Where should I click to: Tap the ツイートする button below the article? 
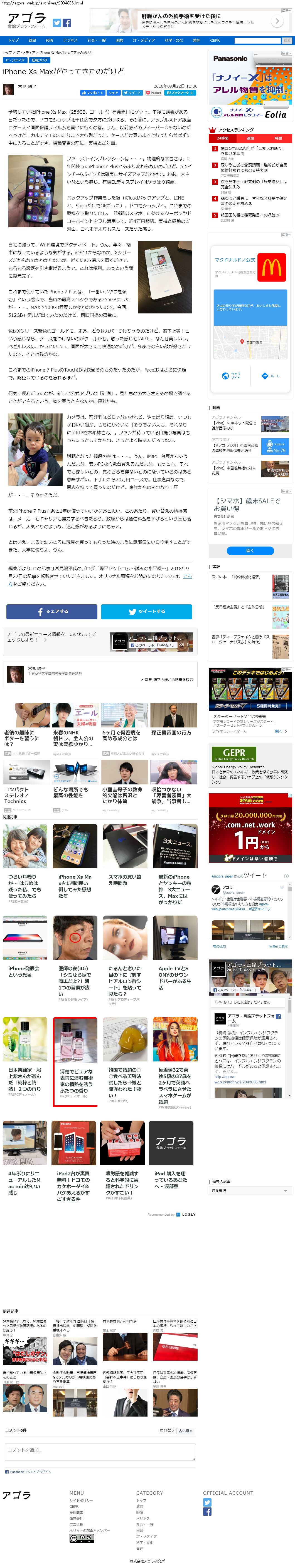tap(146, 611)
